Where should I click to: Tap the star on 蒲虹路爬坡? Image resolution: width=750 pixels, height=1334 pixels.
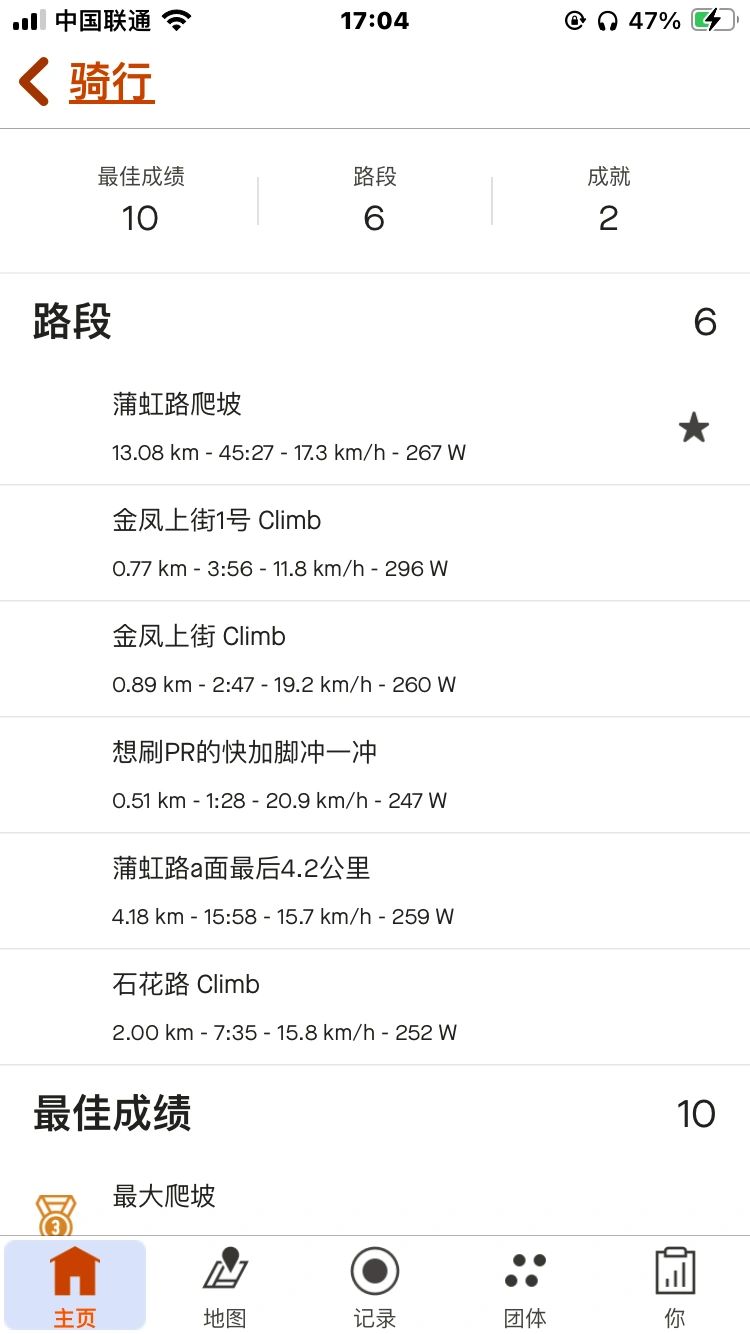coord(693,429)
